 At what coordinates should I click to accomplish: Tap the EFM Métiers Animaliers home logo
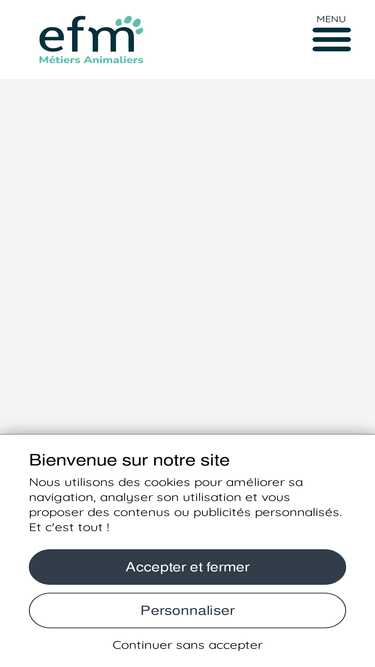[91, 40]
